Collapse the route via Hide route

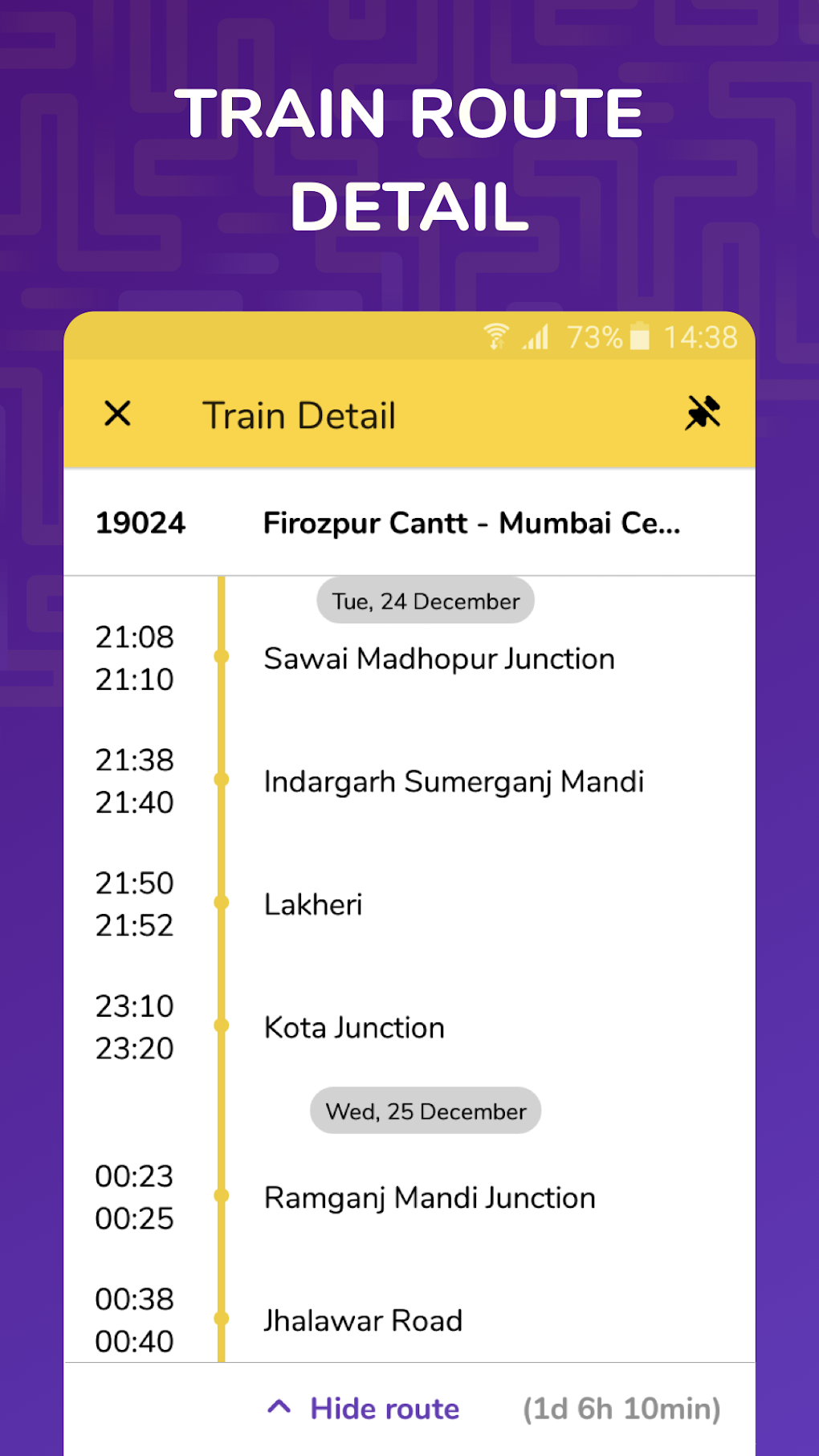384,1408
